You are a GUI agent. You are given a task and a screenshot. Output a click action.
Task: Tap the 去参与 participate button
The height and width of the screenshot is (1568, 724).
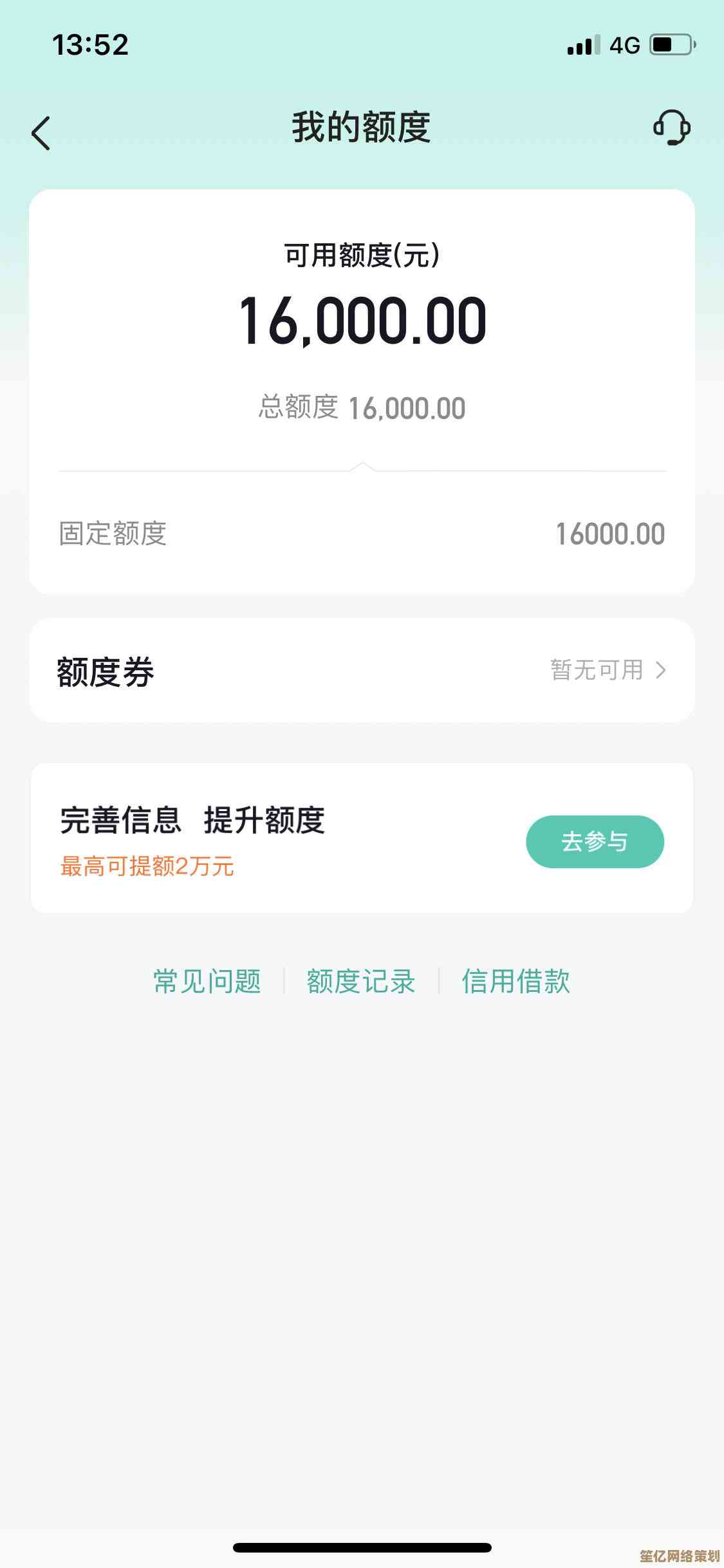pos(594,841)
